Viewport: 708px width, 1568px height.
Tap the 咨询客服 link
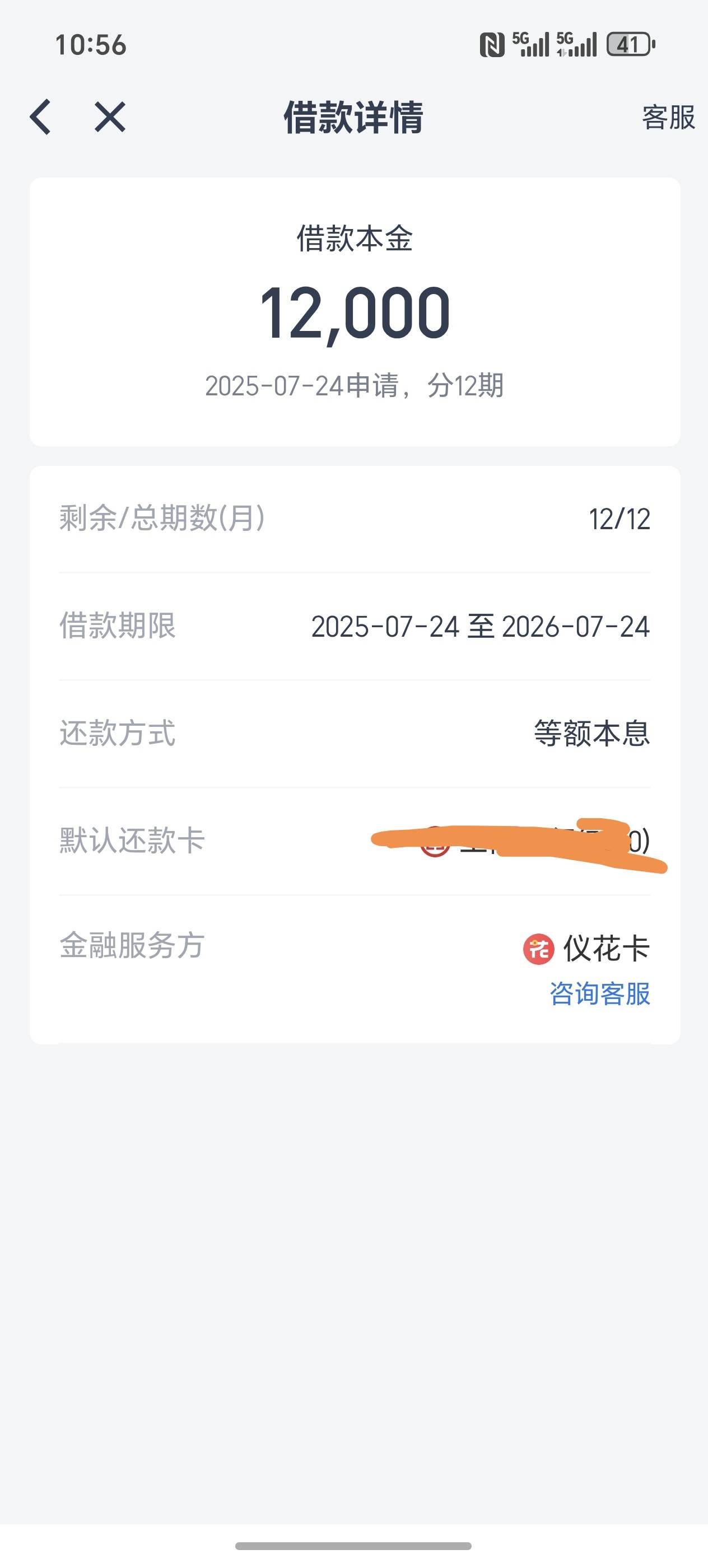click(600, 993)
